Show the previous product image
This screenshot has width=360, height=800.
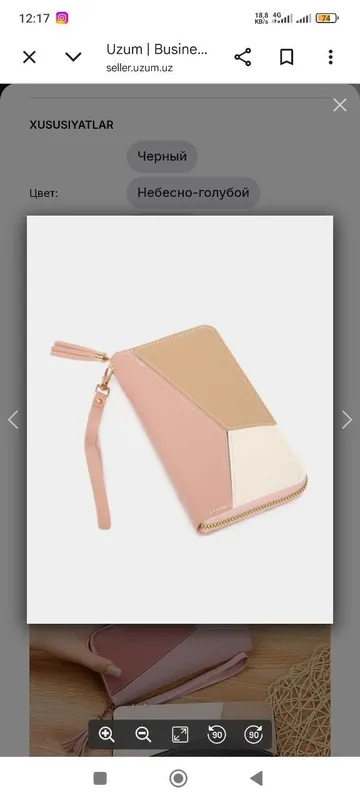(13, 419)
